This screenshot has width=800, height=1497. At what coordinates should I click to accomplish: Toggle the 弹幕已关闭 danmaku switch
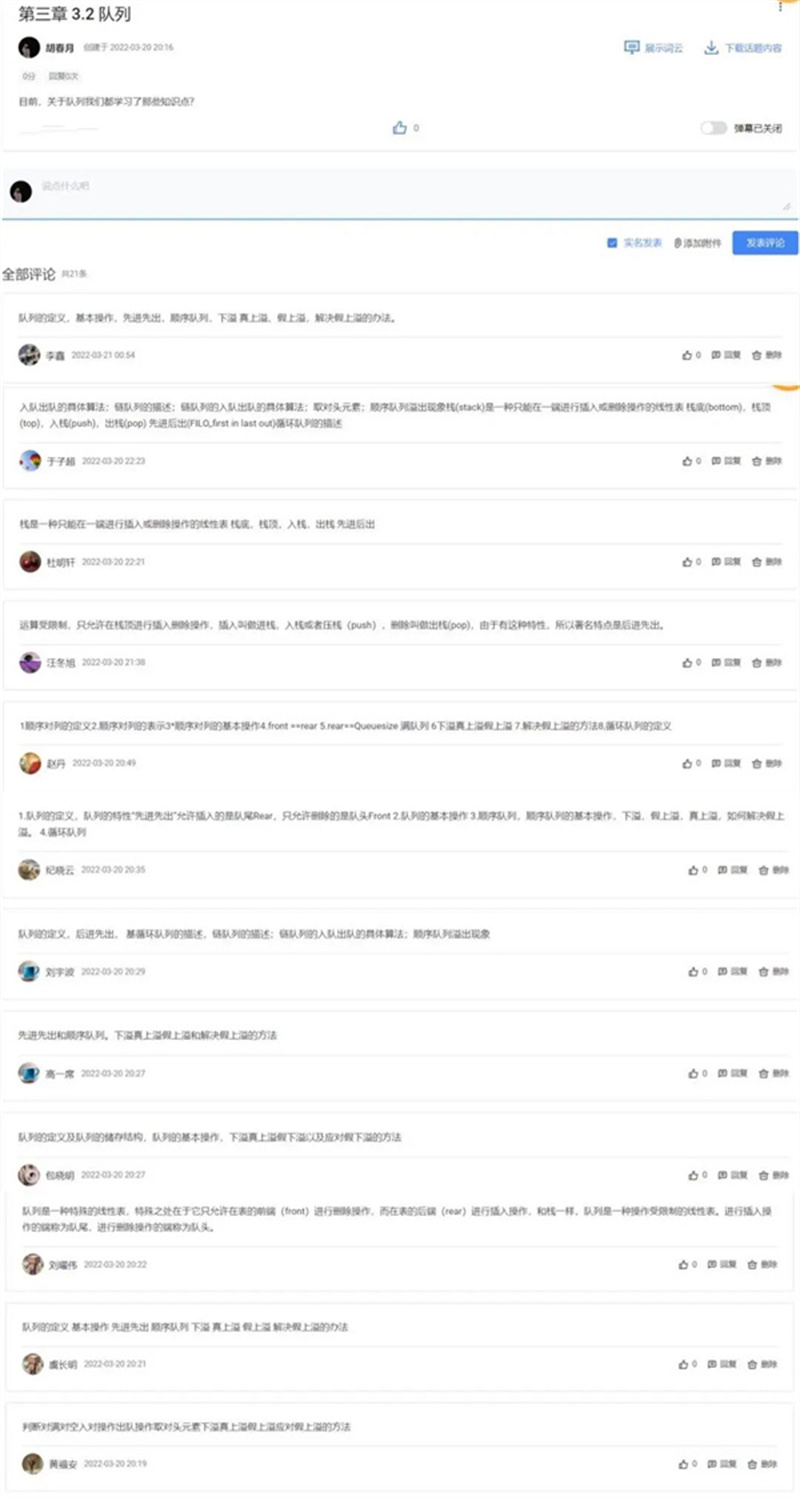(713, 128)
